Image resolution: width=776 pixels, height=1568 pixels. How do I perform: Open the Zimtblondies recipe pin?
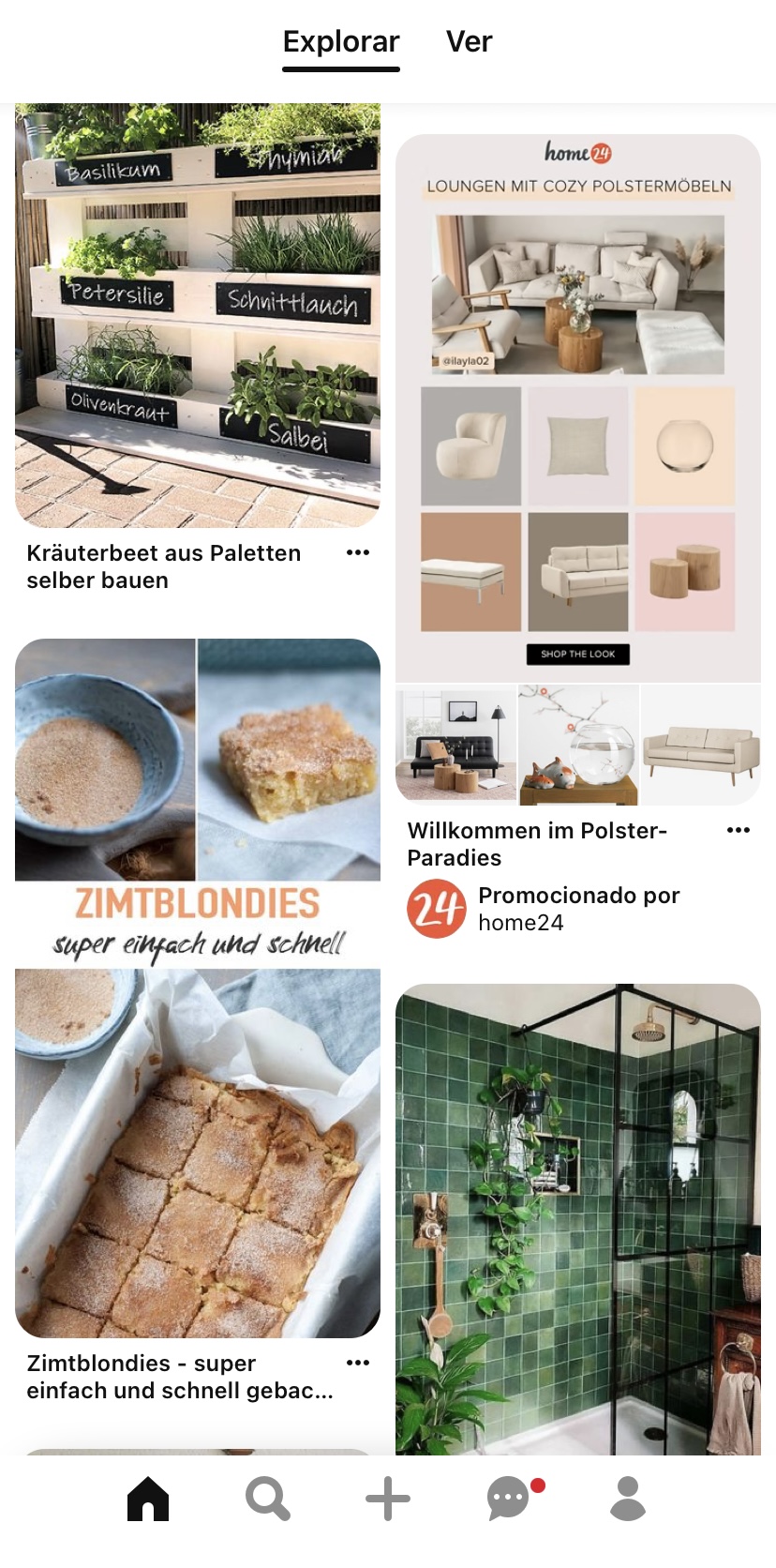tap(198, 989)
